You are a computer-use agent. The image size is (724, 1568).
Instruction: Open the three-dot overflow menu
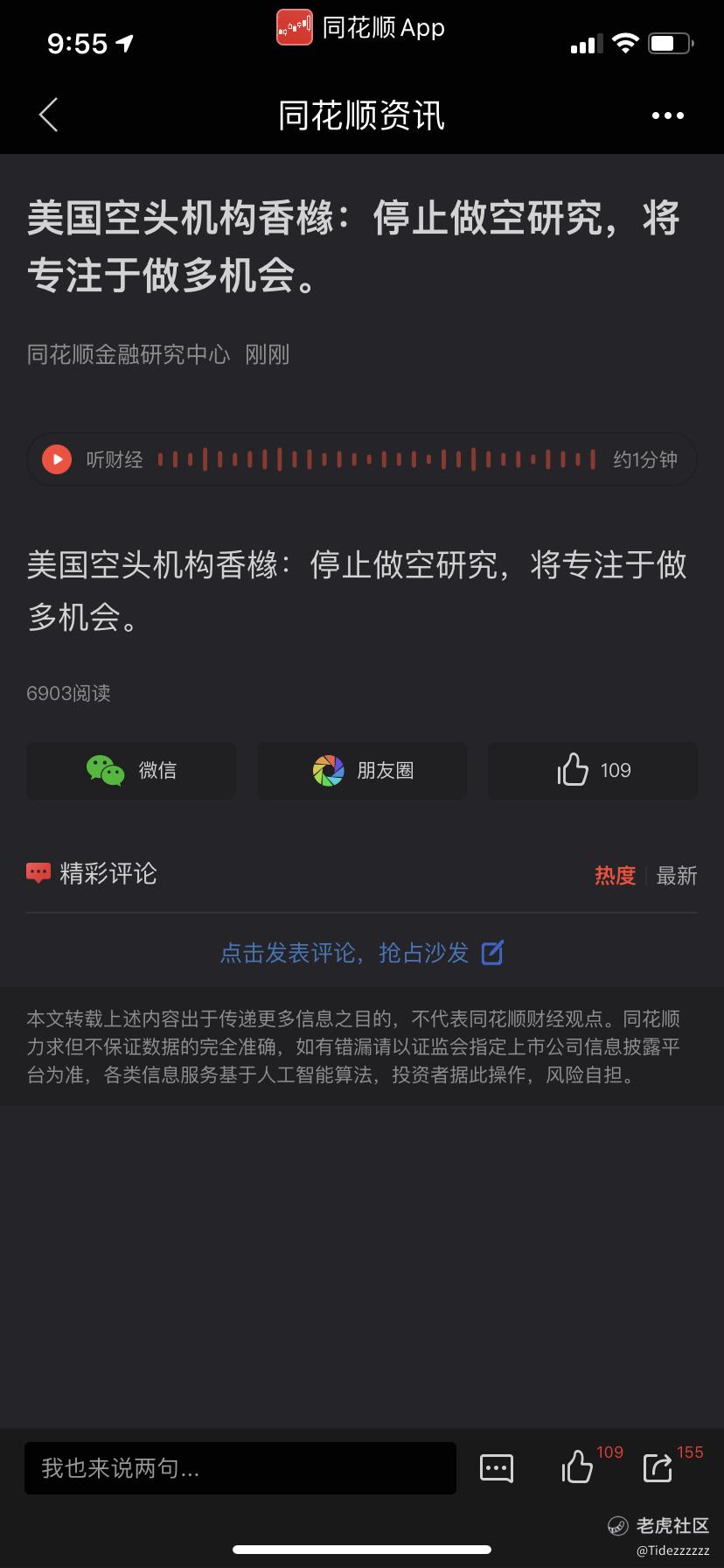tap(668, 115)
